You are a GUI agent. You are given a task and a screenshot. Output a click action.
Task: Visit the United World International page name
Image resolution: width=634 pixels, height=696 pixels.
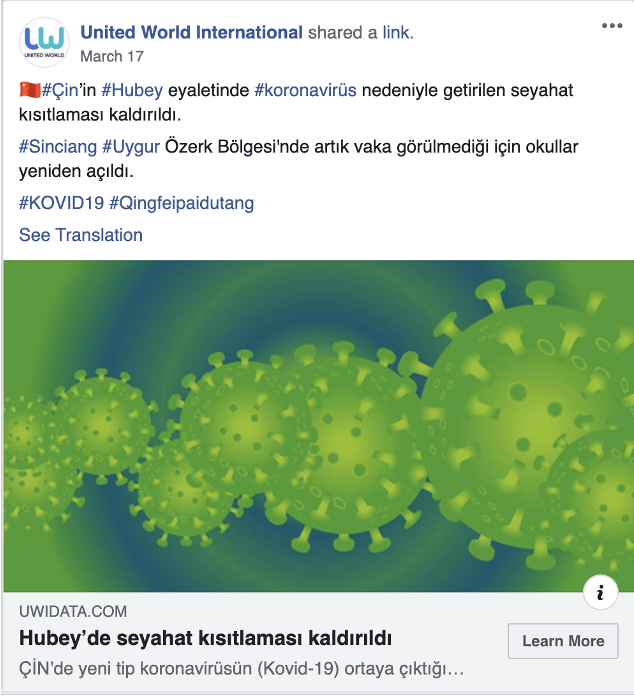coord(191,33)
